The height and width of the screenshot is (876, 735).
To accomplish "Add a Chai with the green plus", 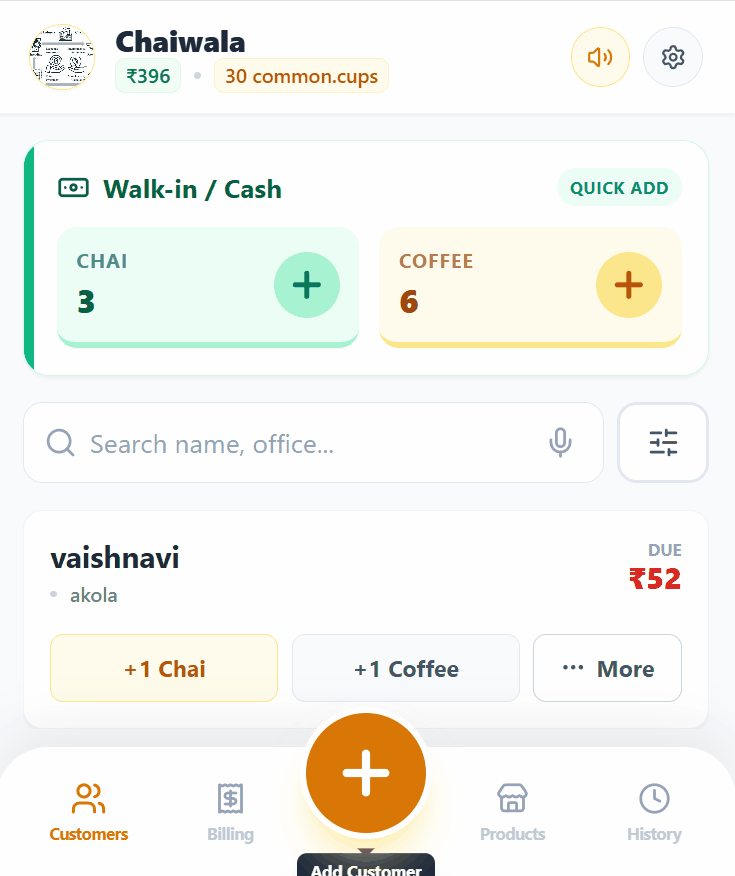I will [x=307, y=285].
